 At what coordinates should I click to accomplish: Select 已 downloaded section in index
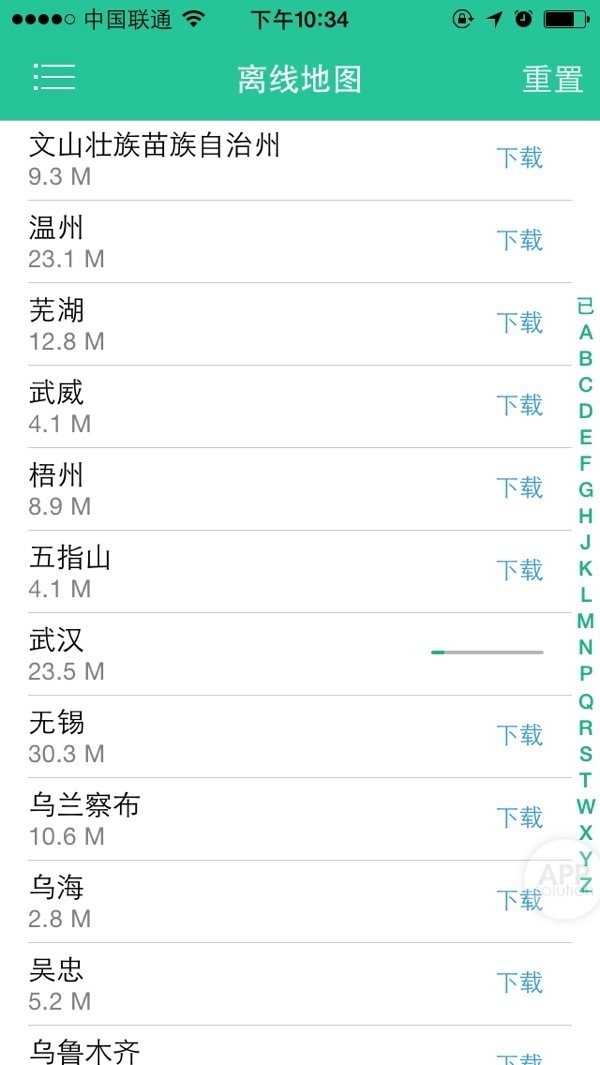click(x=586, y=306)
